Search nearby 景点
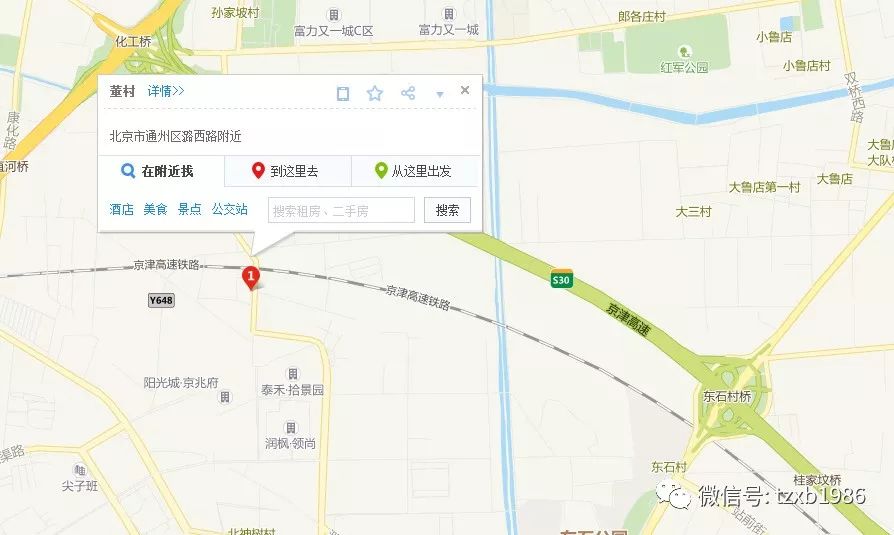This screenshot has width=894, height=535. [189, 210]
